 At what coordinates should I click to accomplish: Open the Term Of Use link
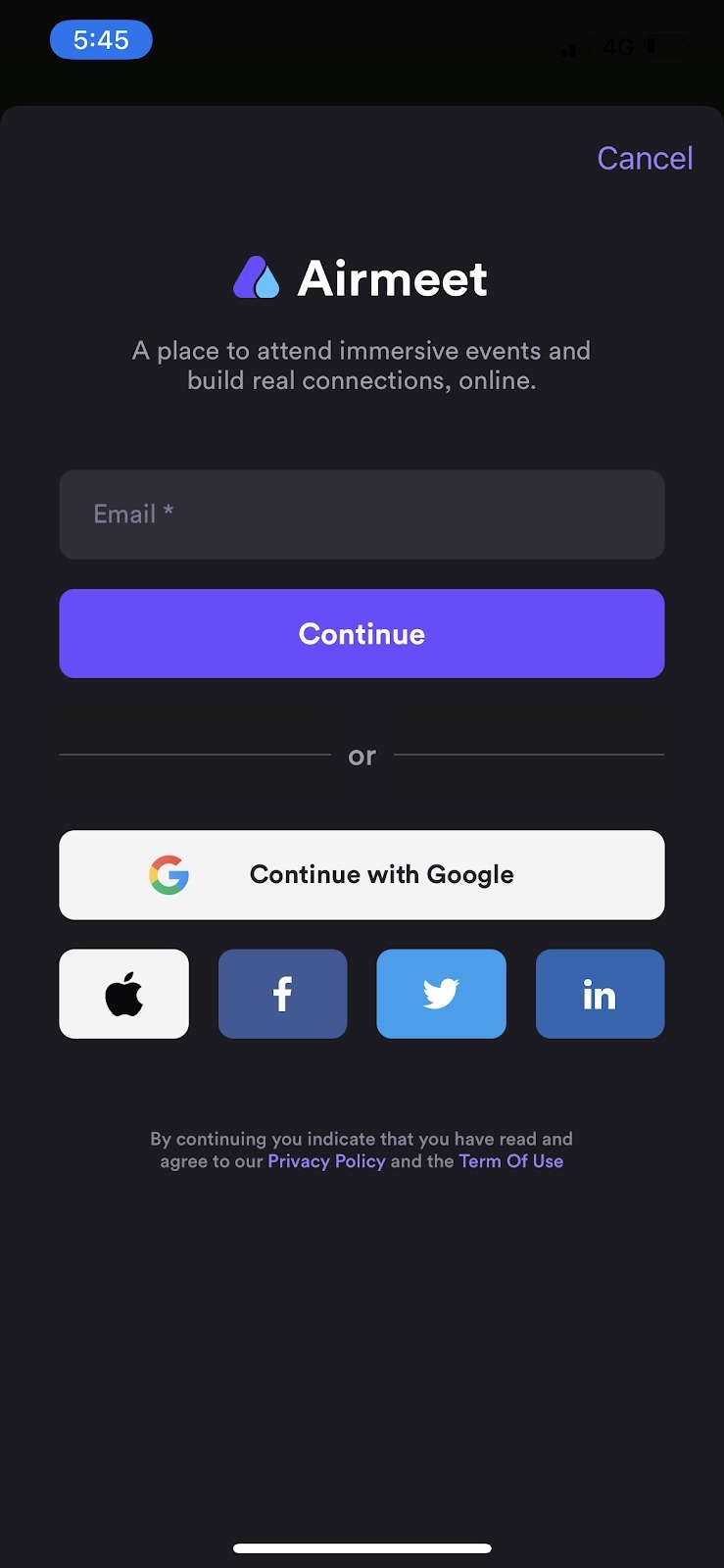(x=510, y=1161)
